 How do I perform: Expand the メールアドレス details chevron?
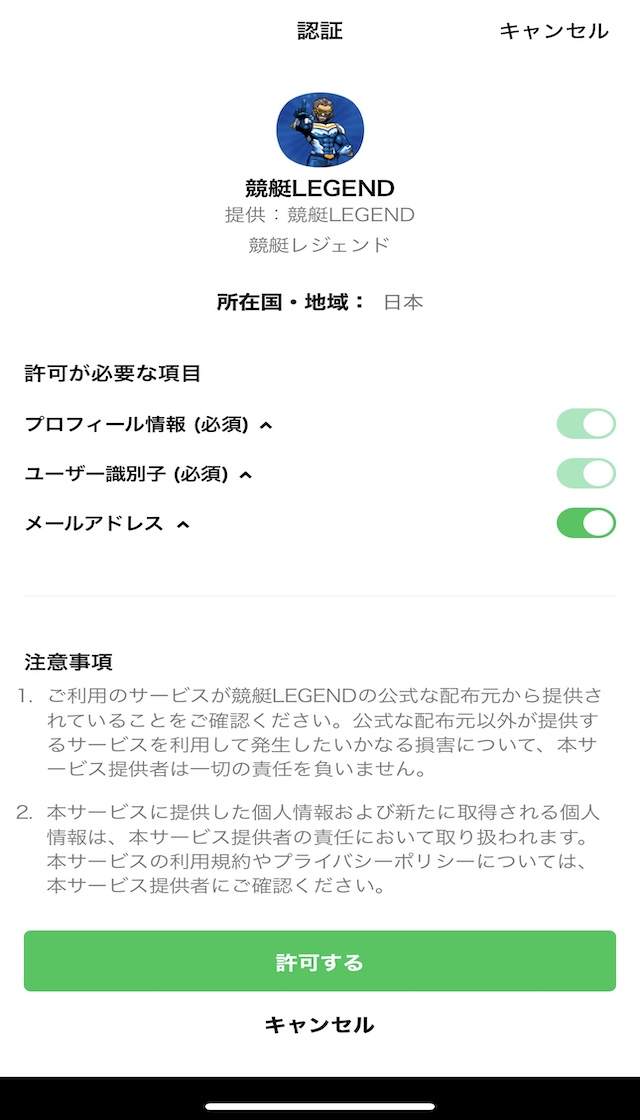pyautogui.click(x=183, y=524)
